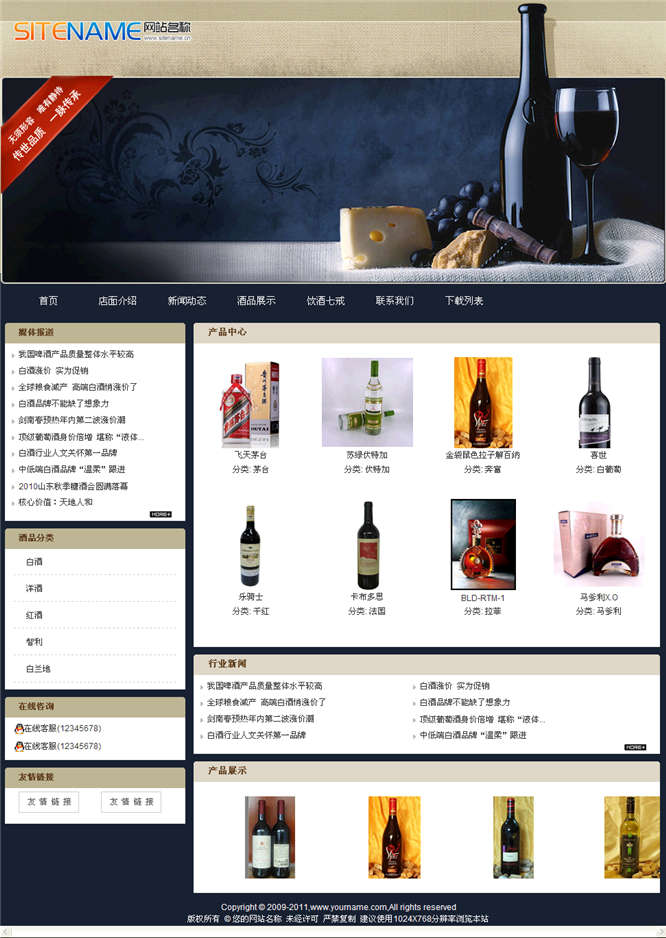Choose 洋酒 in 酒品分类

click(x=35, y=589)
